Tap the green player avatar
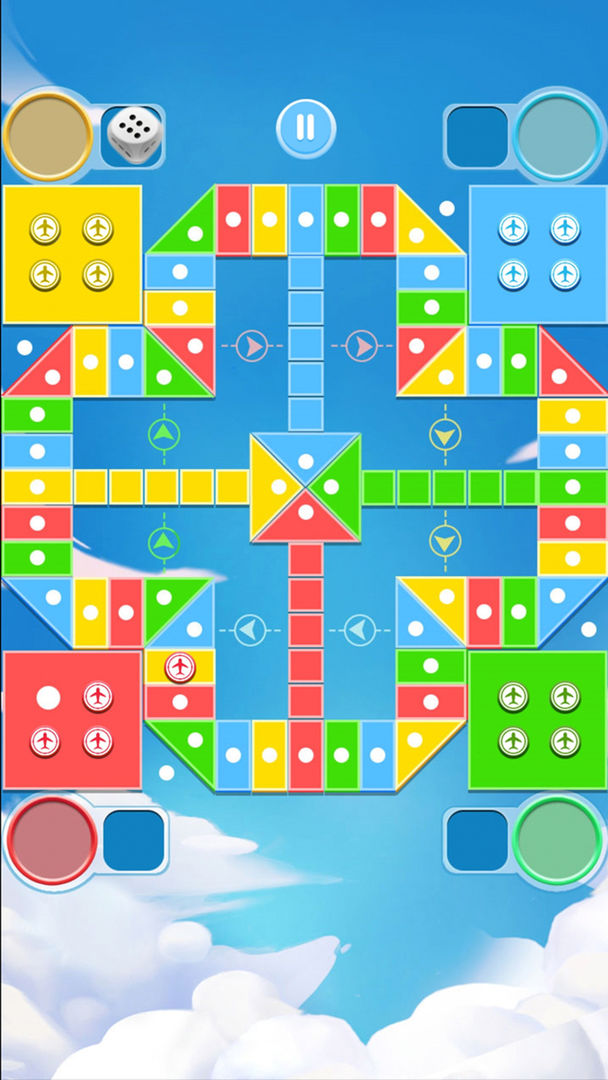Image resolution: width=608 pixels, height=1080 pixels. pos(558,839)
